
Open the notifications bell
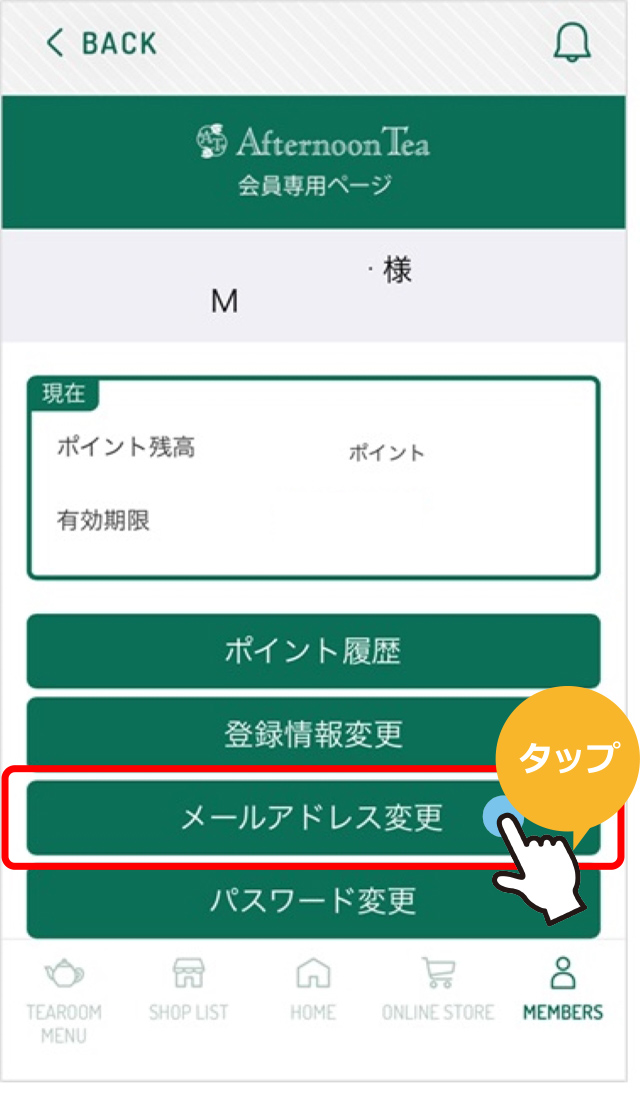571,43
